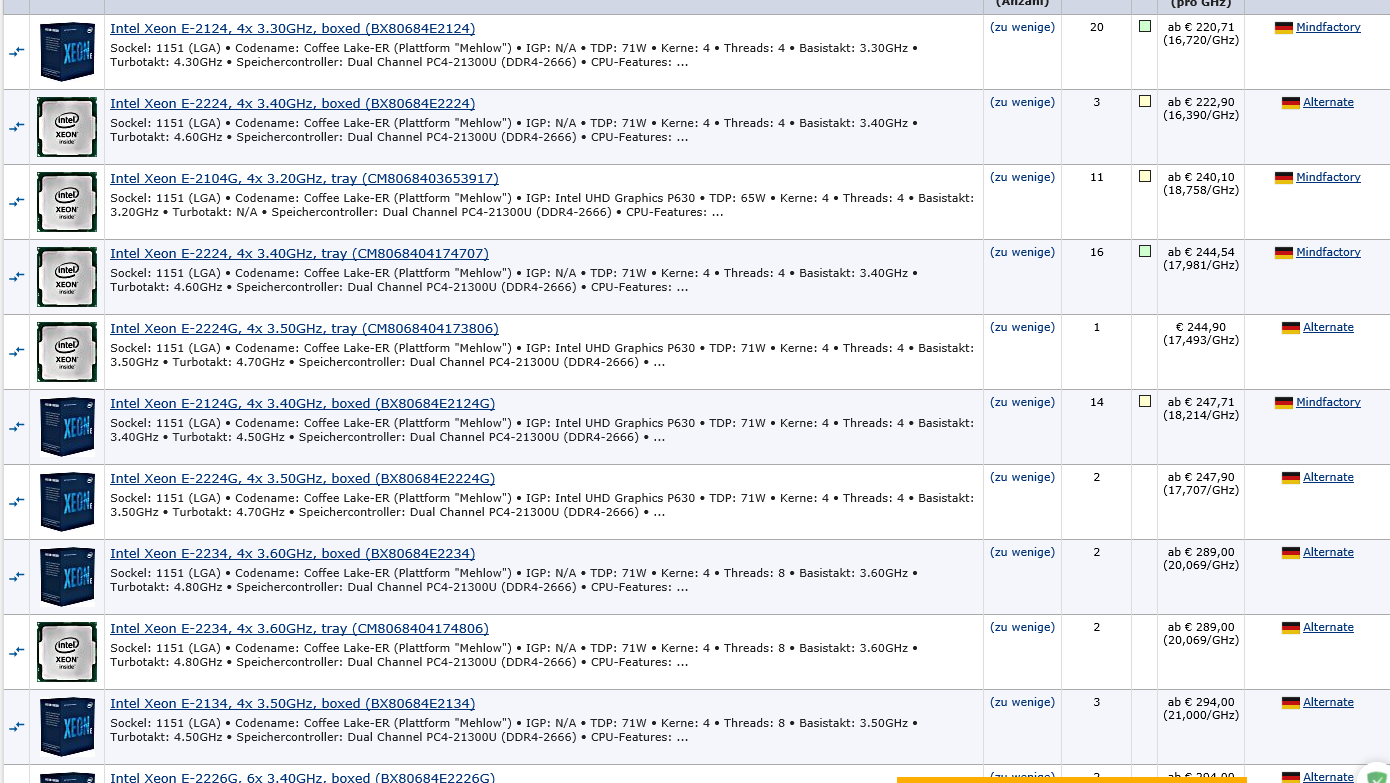Open Intel Xeon E-2224 tray (CM8068404174707) link

click(x=299, y=254)
